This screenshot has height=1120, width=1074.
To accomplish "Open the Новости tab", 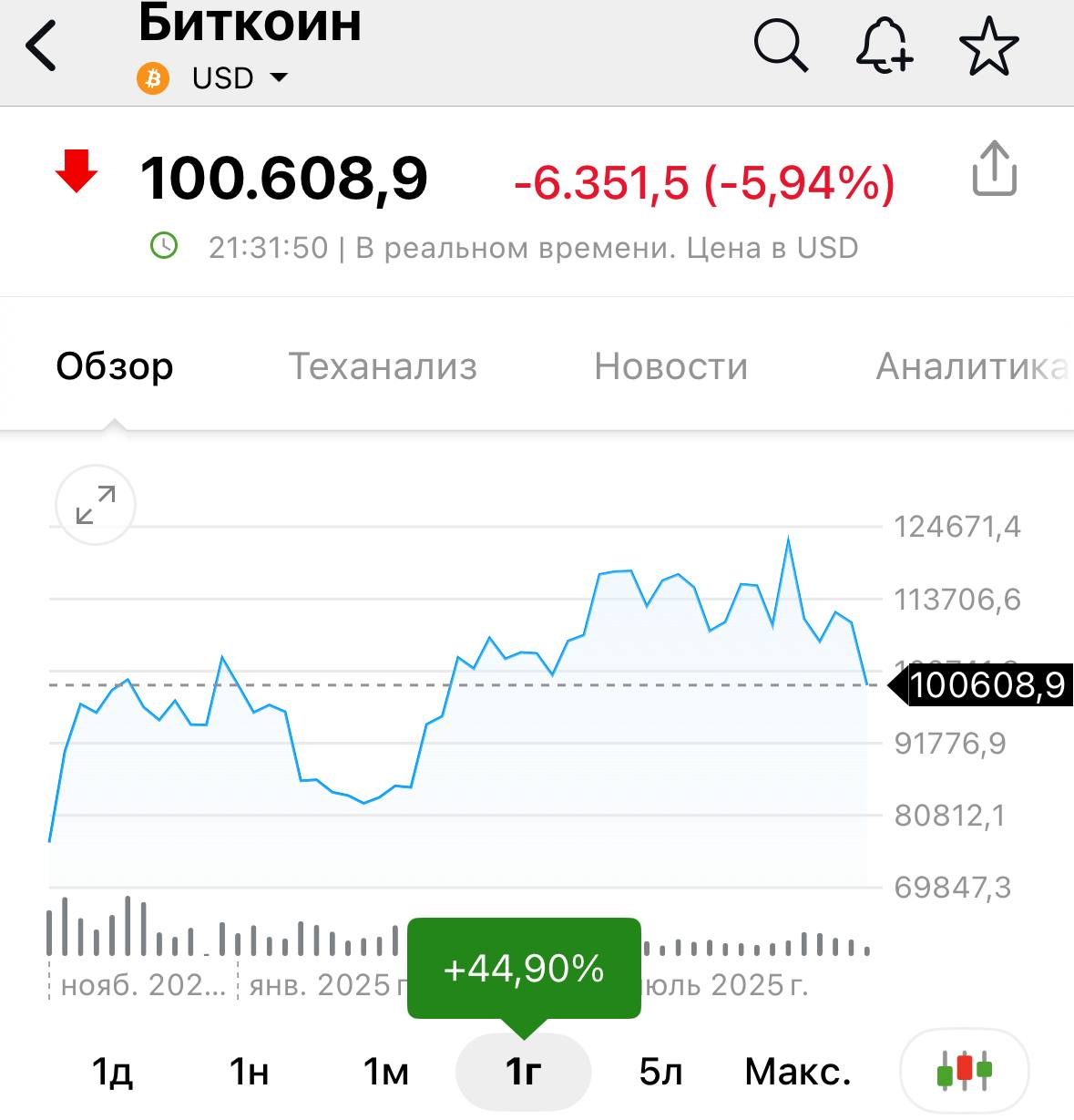I will coord(670,366).
